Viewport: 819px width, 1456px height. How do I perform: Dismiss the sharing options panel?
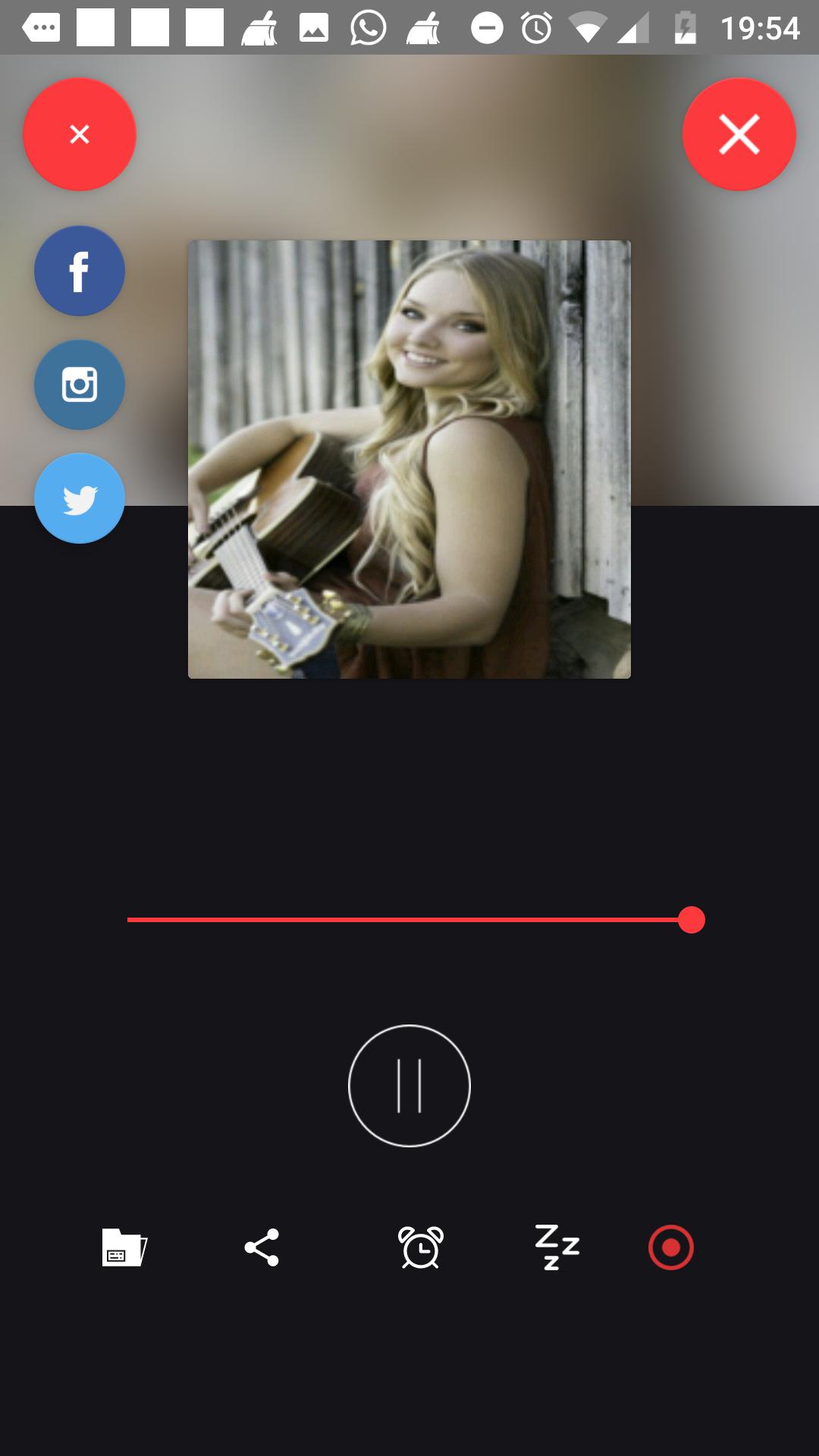(x=79, y=134)
